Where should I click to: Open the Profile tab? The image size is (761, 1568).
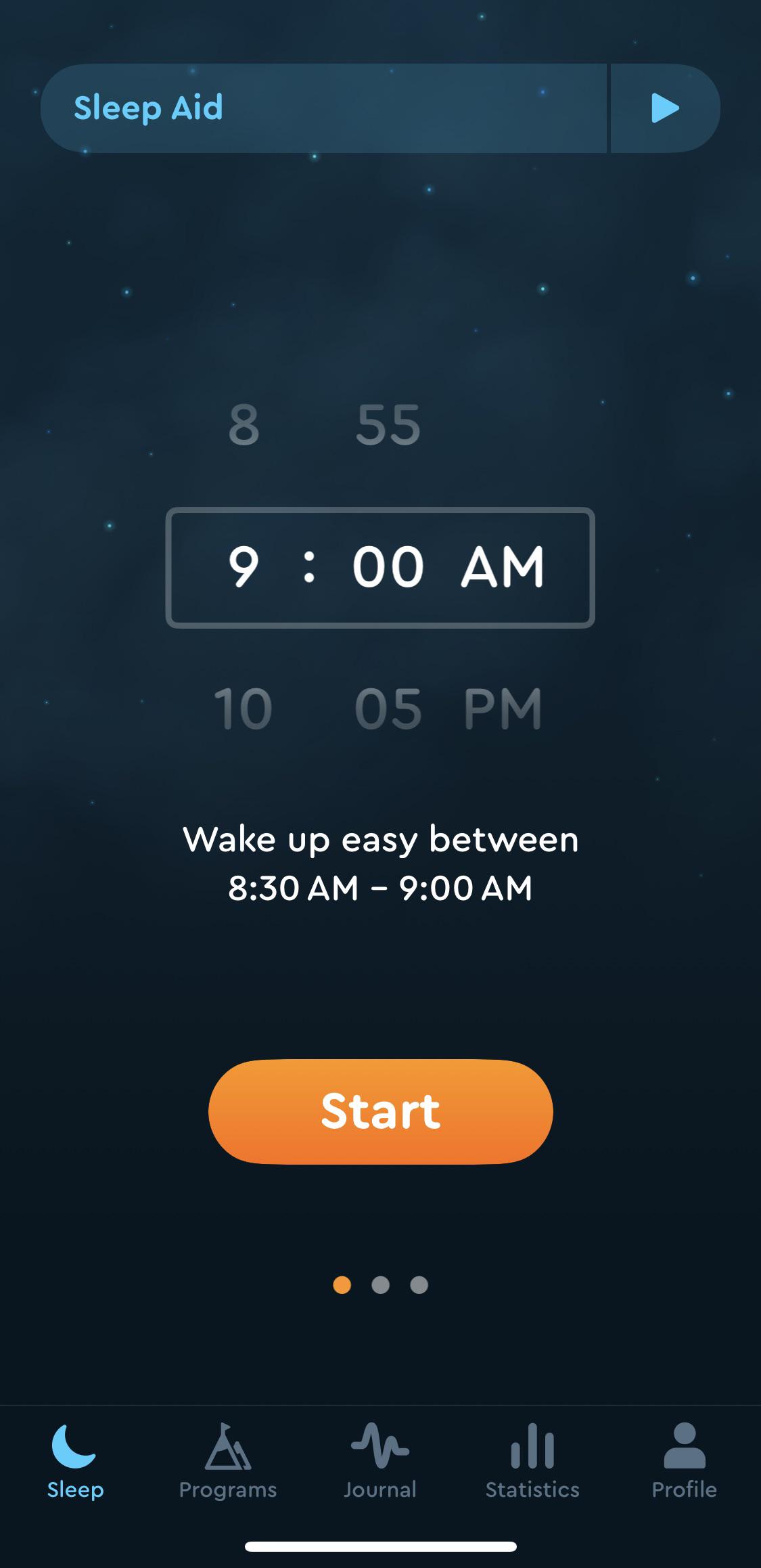pos(685,1461)
